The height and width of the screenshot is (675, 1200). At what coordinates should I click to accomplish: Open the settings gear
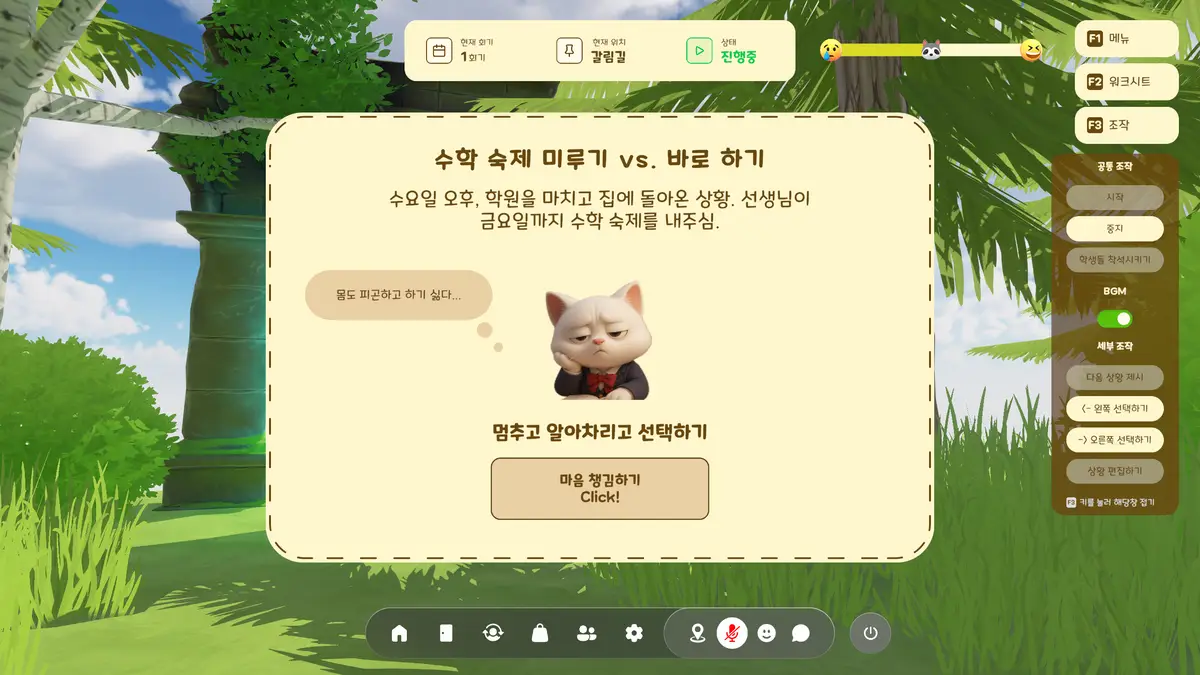[634, 633]
